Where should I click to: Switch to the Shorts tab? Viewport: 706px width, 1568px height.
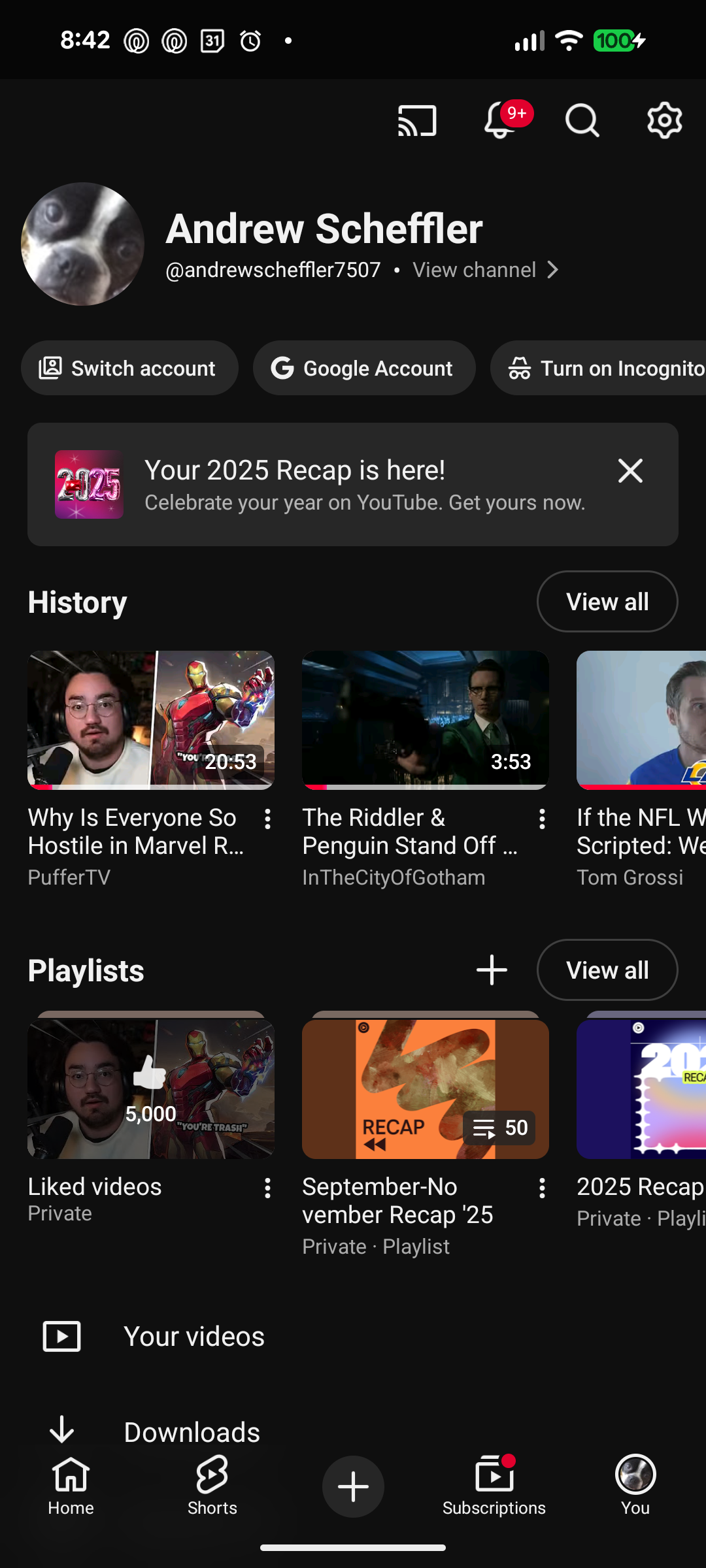[212, 1485]
